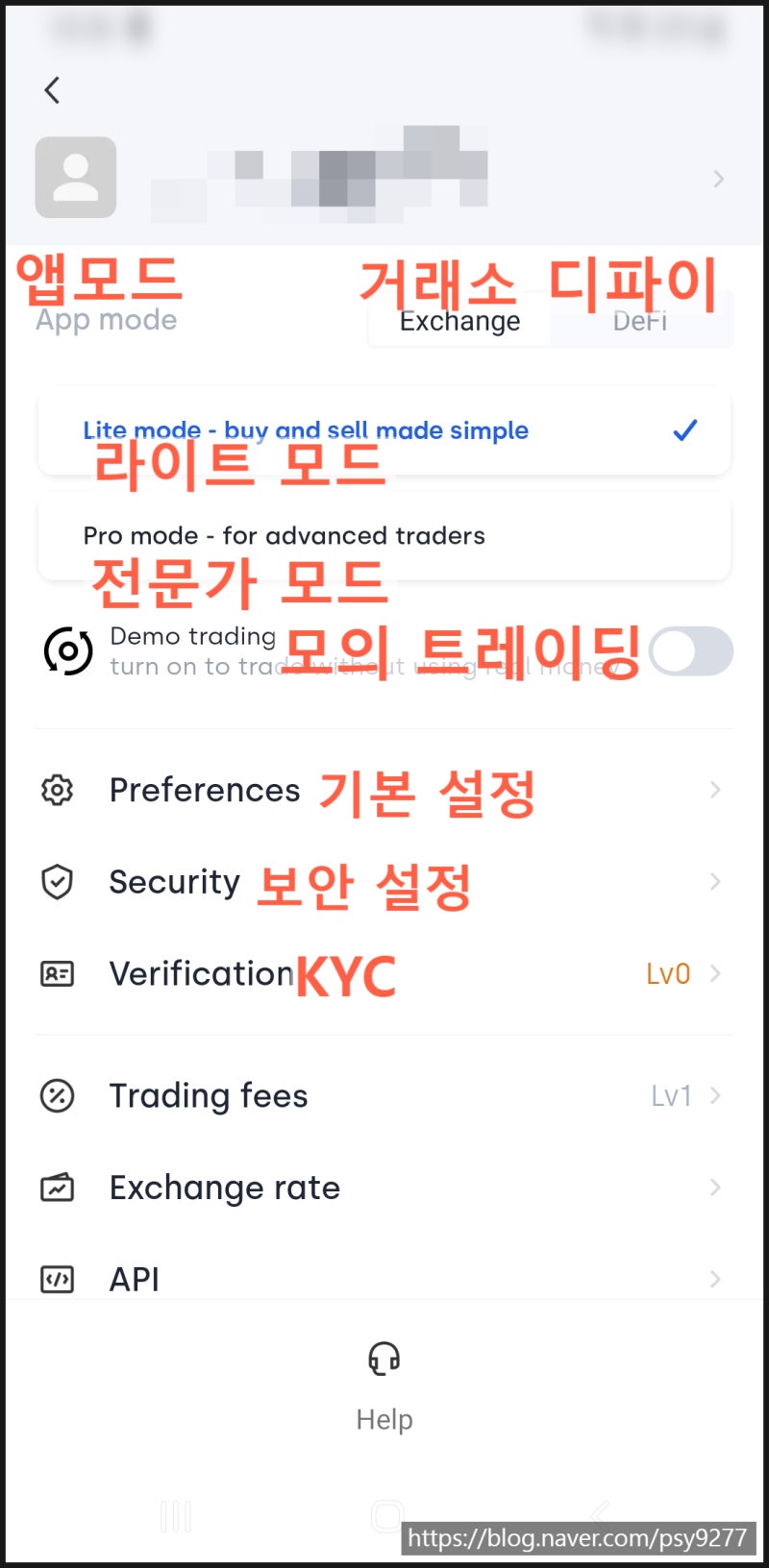Open Verification via the ID card icon
The width and height of the screenshot is (769, 1568).
[x=58, y=973]
